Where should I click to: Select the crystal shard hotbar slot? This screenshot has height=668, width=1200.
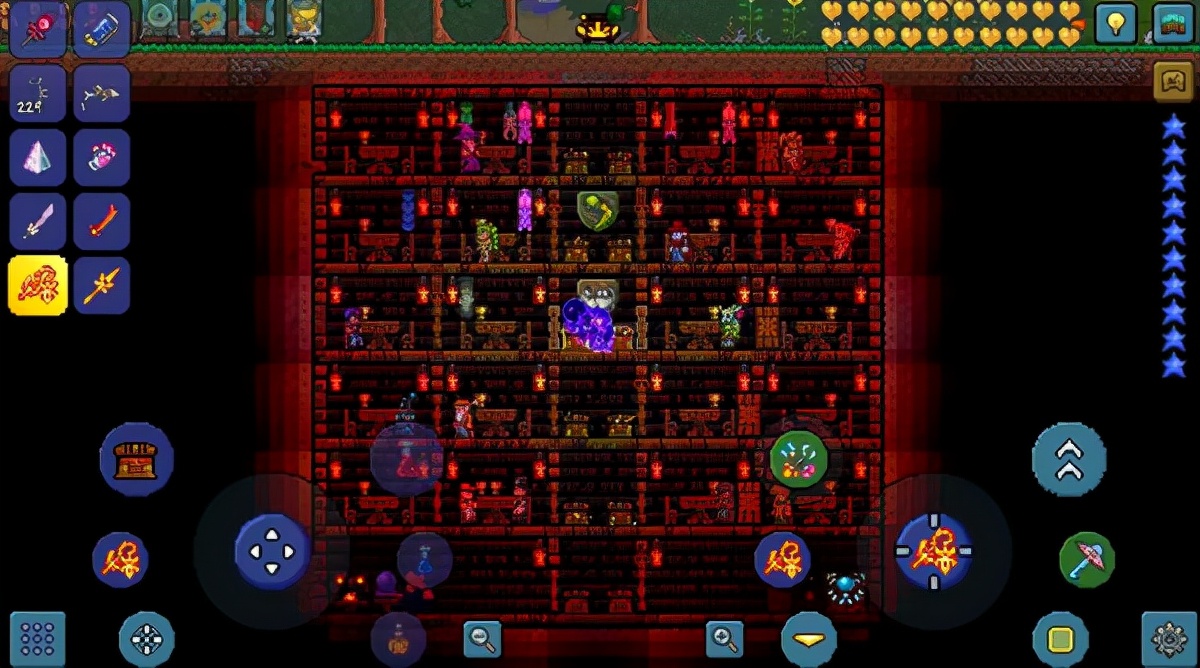(39, 158)
